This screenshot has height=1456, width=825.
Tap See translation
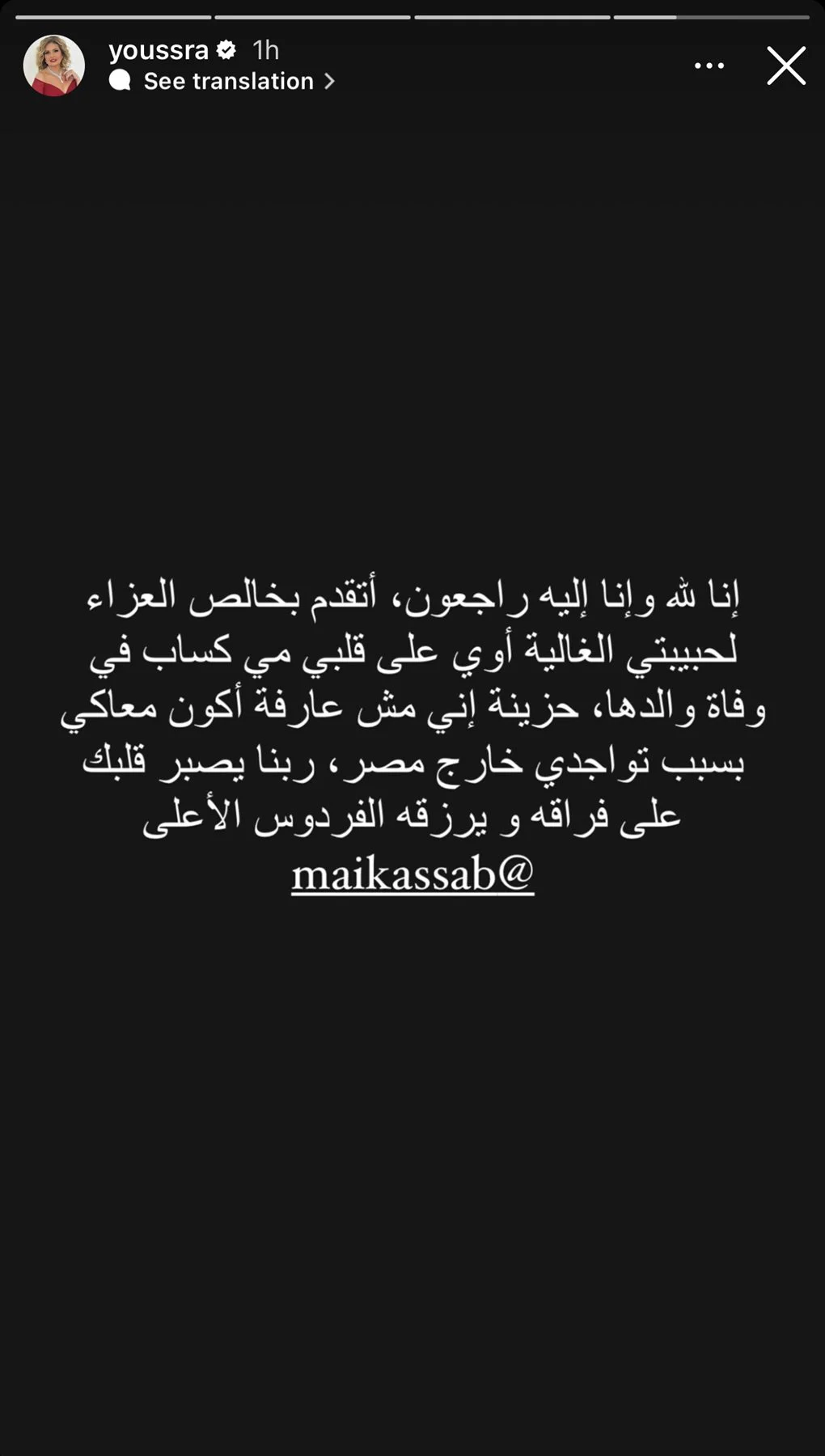click(229, 81)
